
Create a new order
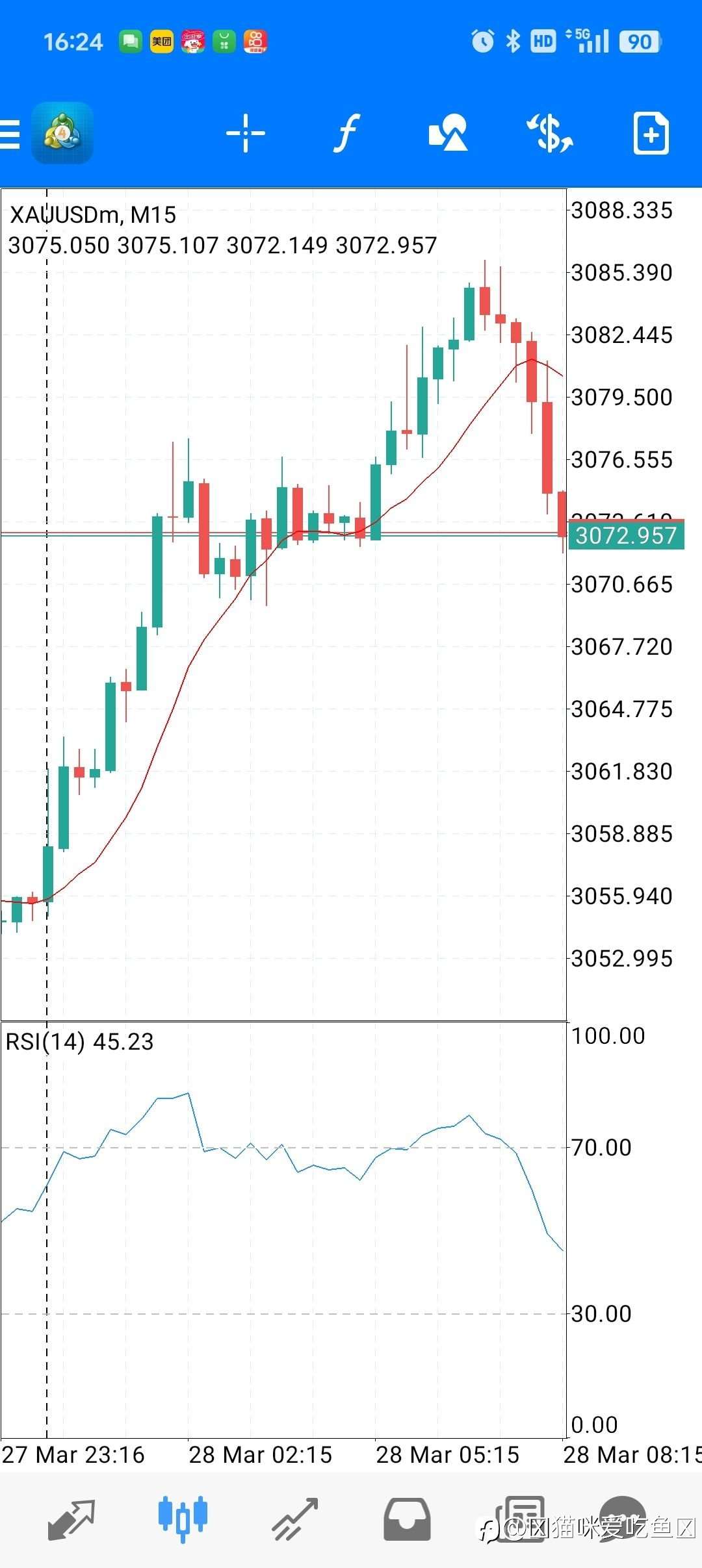651,133
